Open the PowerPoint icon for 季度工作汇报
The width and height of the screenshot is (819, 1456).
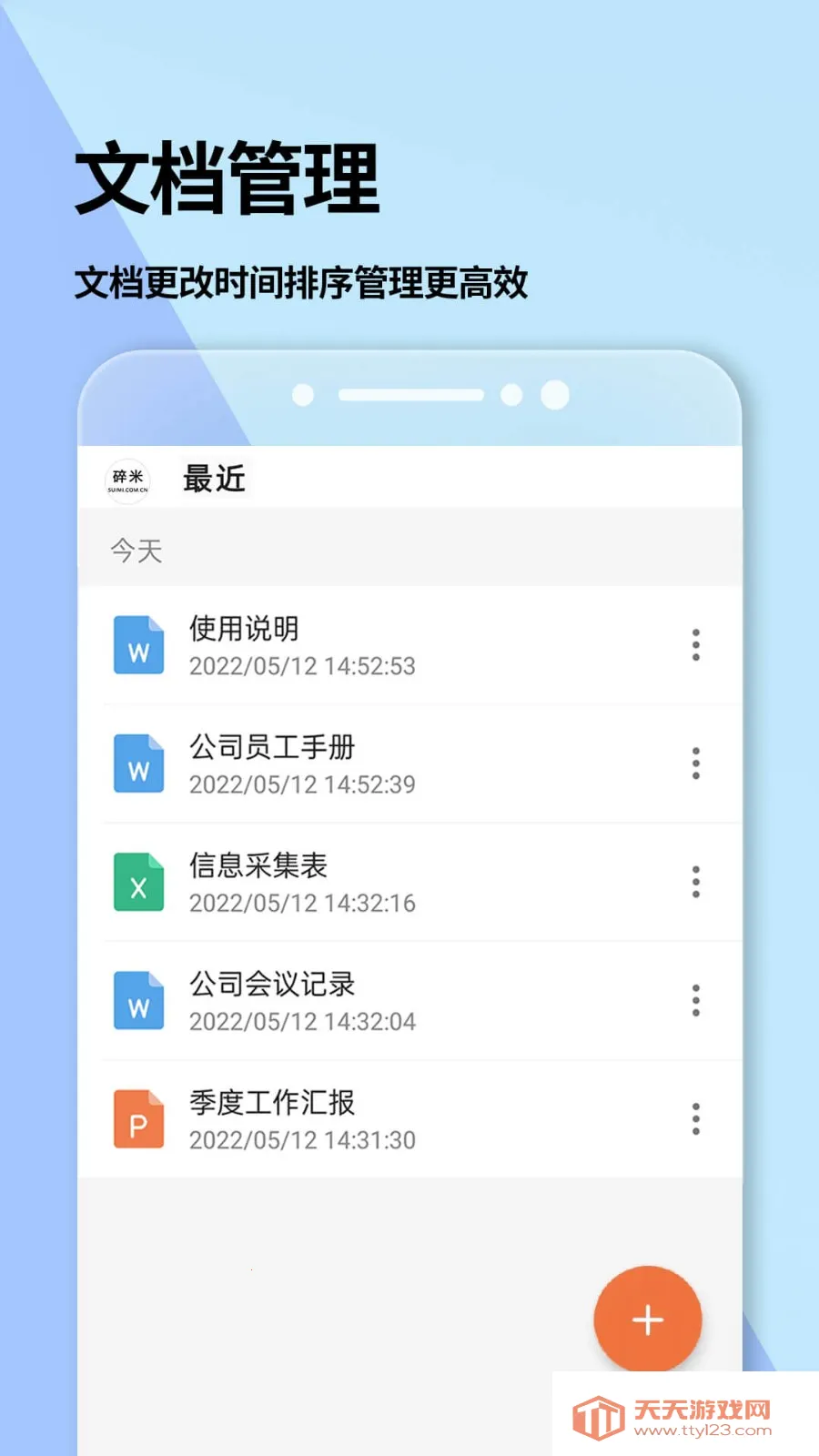coord(137,1119)
